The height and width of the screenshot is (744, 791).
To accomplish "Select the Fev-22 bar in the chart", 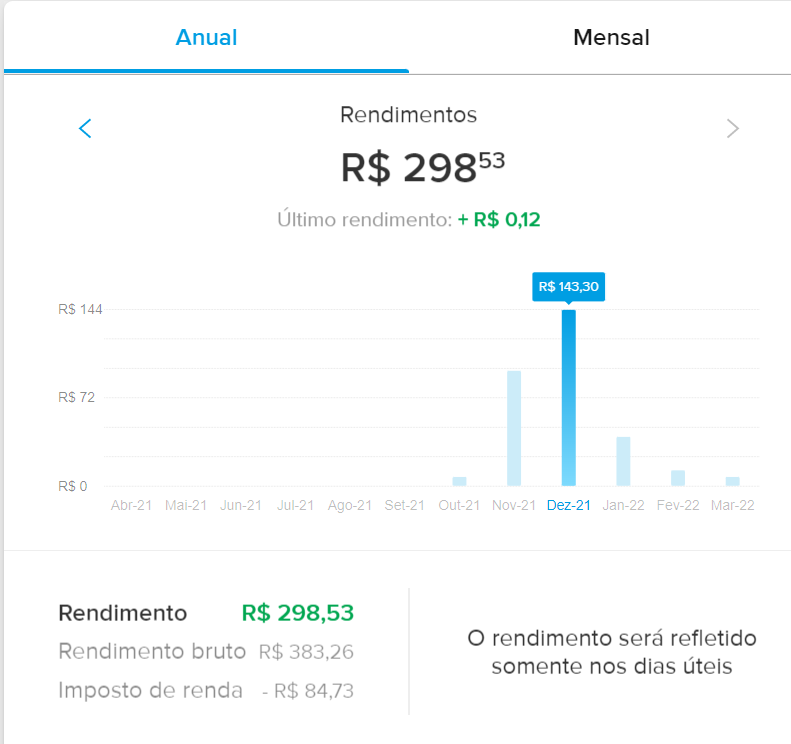I will [x=678, y=478].
